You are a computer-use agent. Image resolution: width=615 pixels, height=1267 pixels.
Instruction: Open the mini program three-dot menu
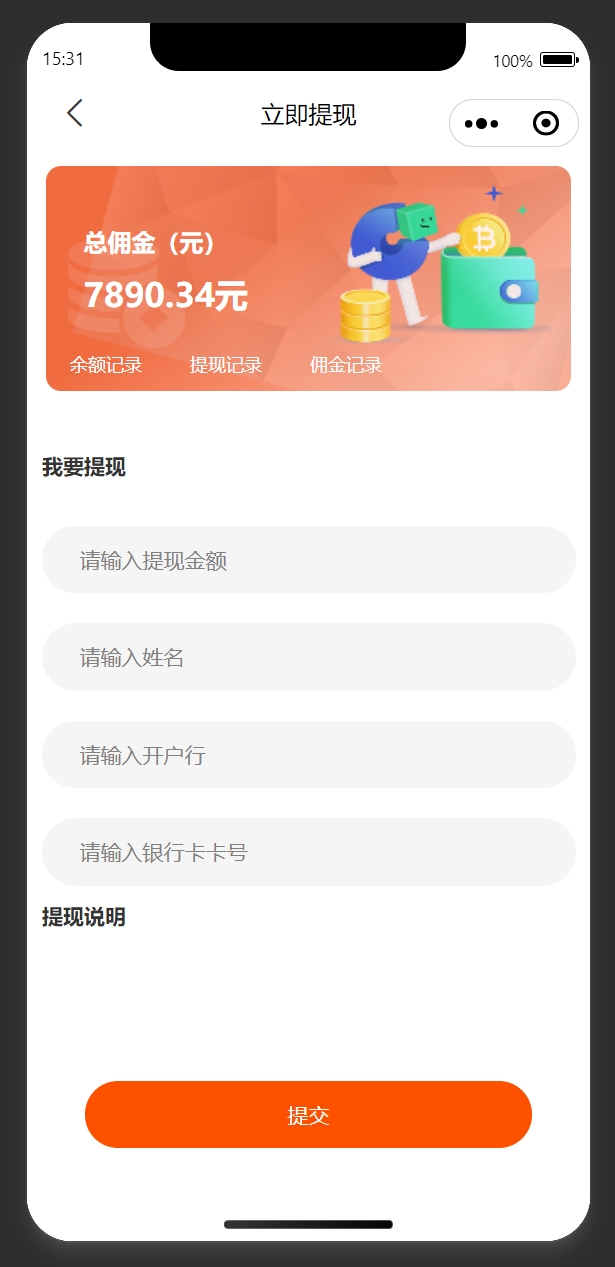pos(482,123)
